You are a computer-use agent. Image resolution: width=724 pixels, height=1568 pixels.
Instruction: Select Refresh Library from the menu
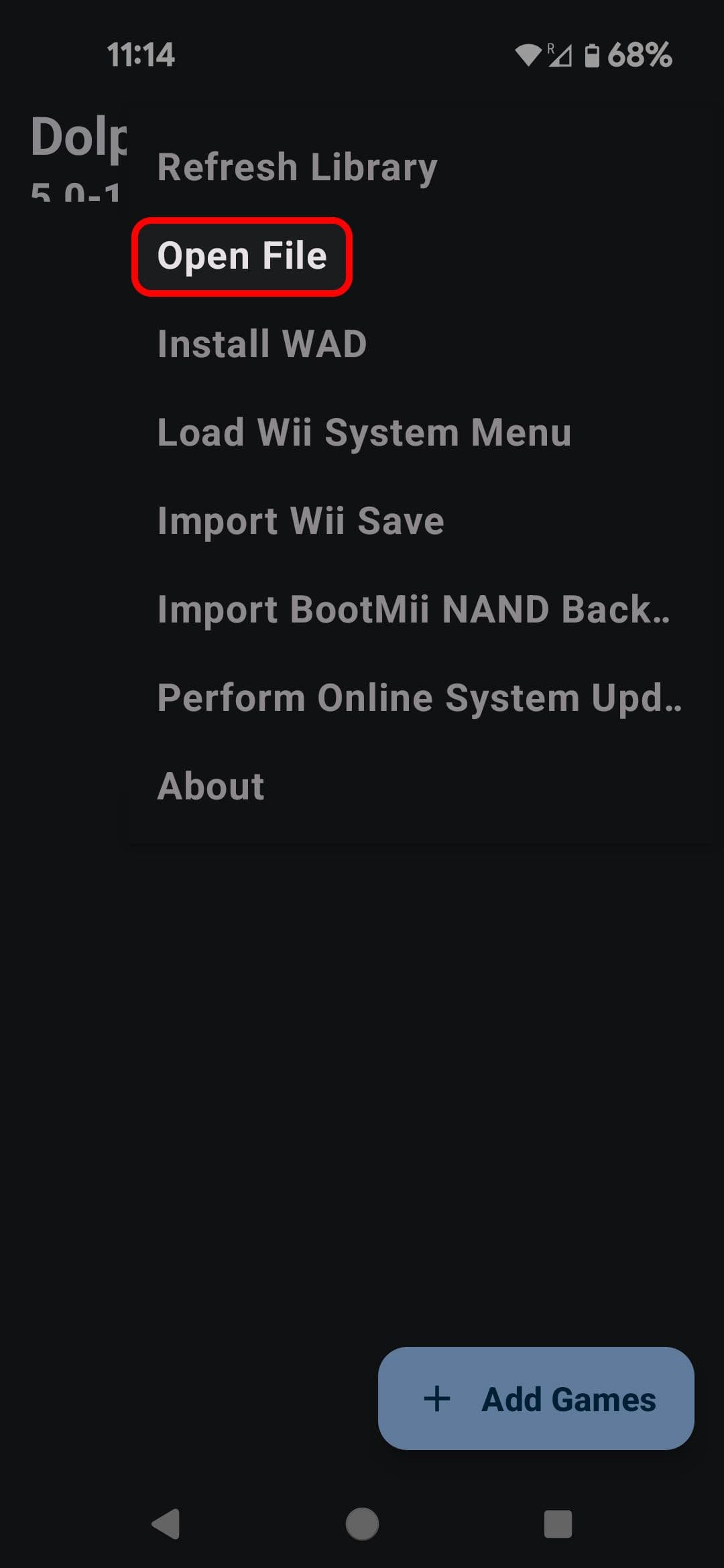coord(297,167)
